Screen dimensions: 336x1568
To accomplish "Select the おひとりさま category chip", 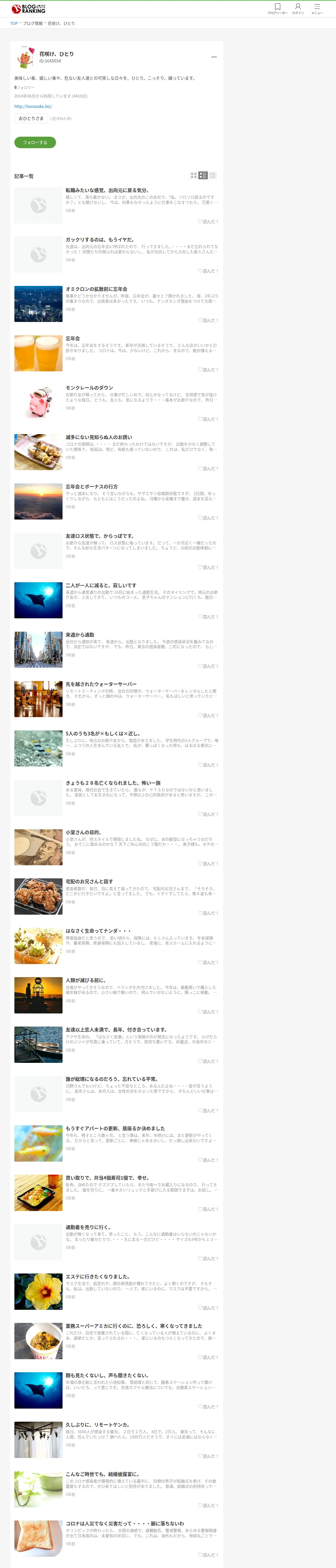I will click(x=31, y=119).
